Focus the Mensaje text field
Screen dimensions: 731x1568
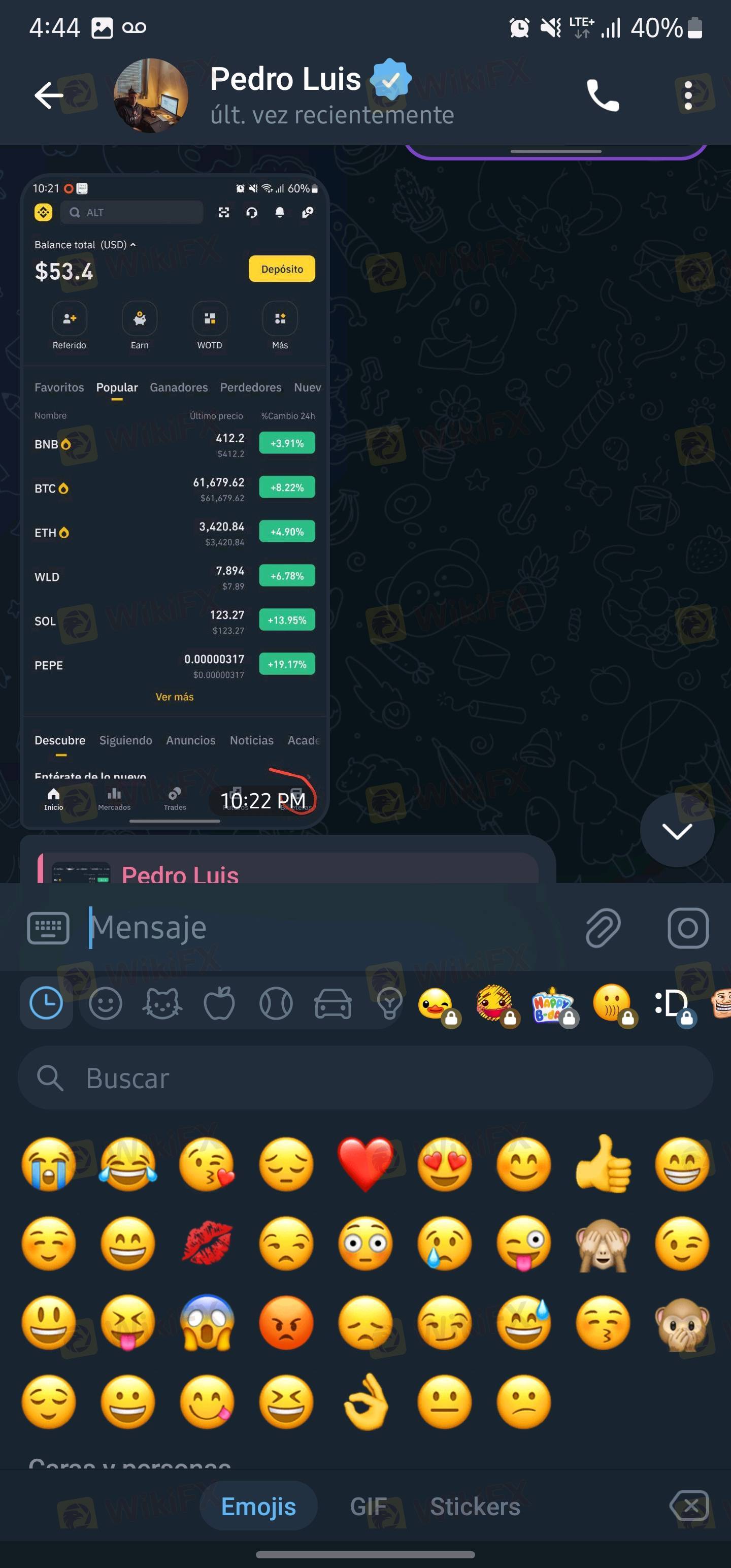point(328,928)
